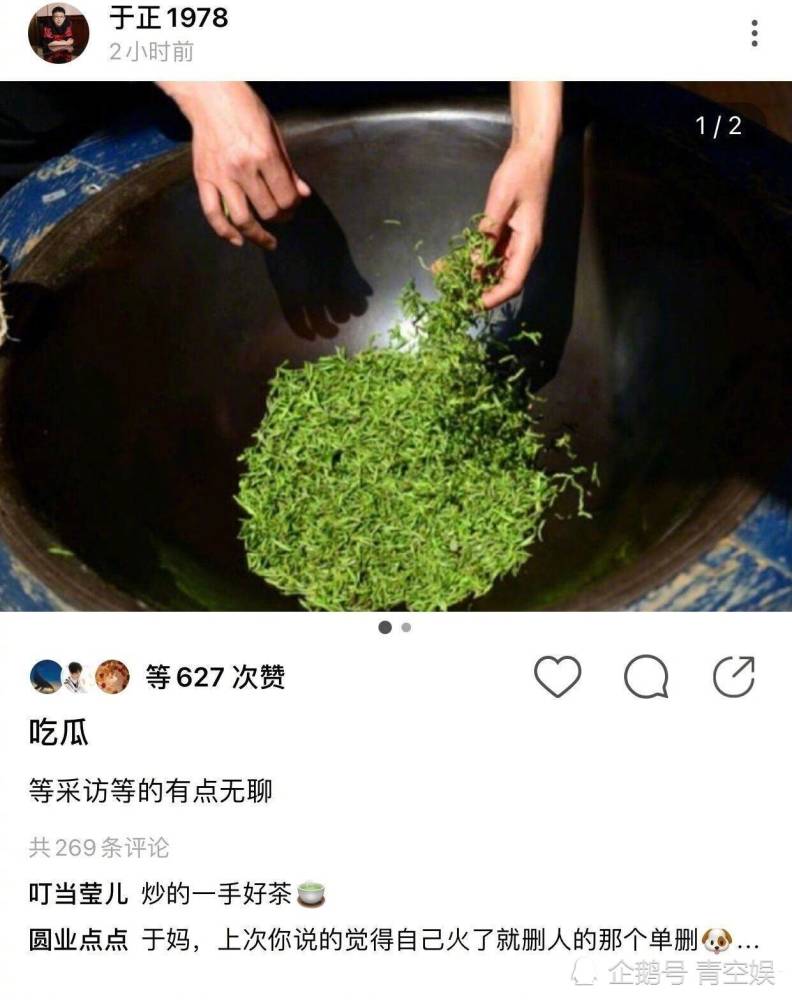Open the three-dot options menu icon
This screenshot has width=792, height=1000.
click(x=753, y=32)
